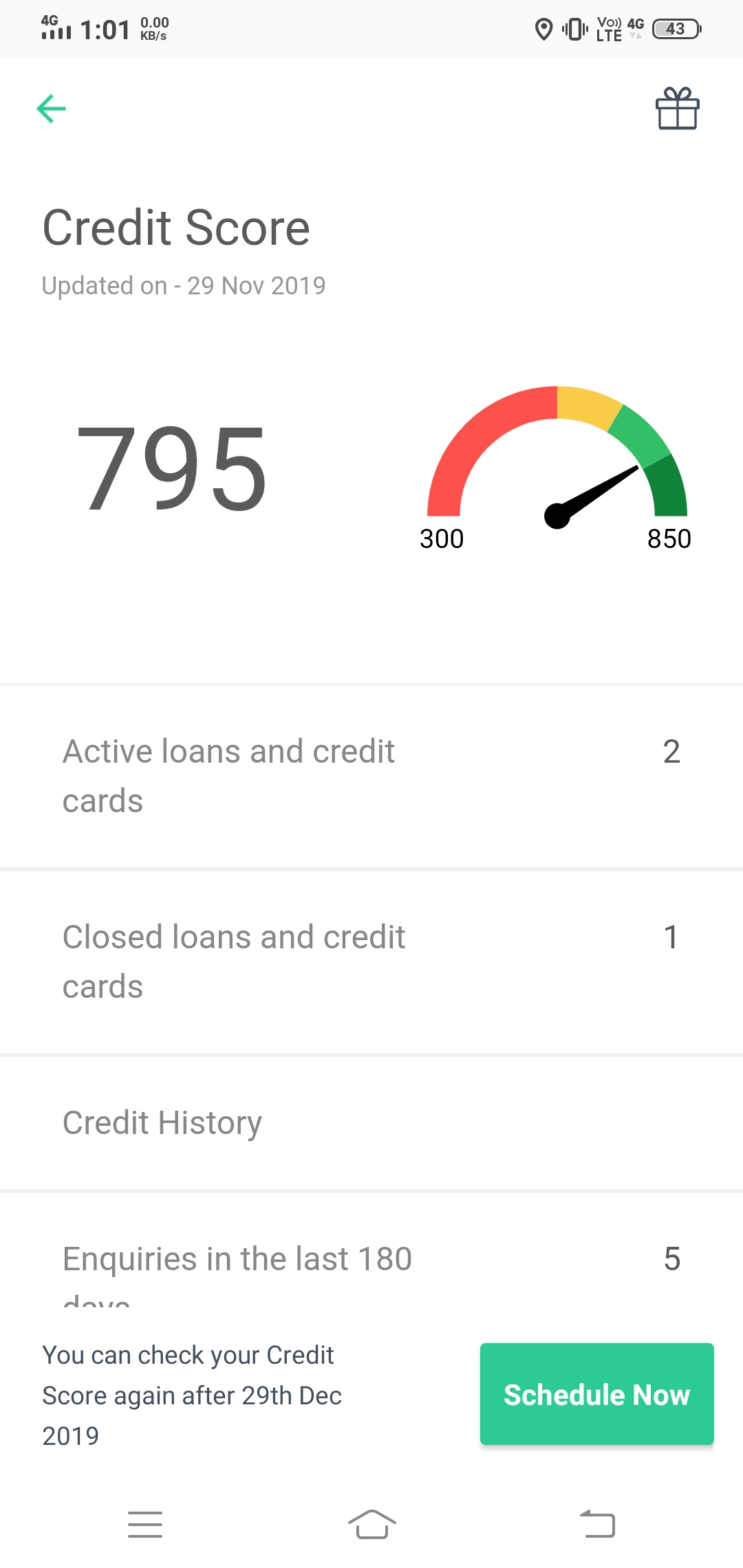Go back using the green arrow
The height and width of the screenshot is (1568, 743).
coord(52,109)
